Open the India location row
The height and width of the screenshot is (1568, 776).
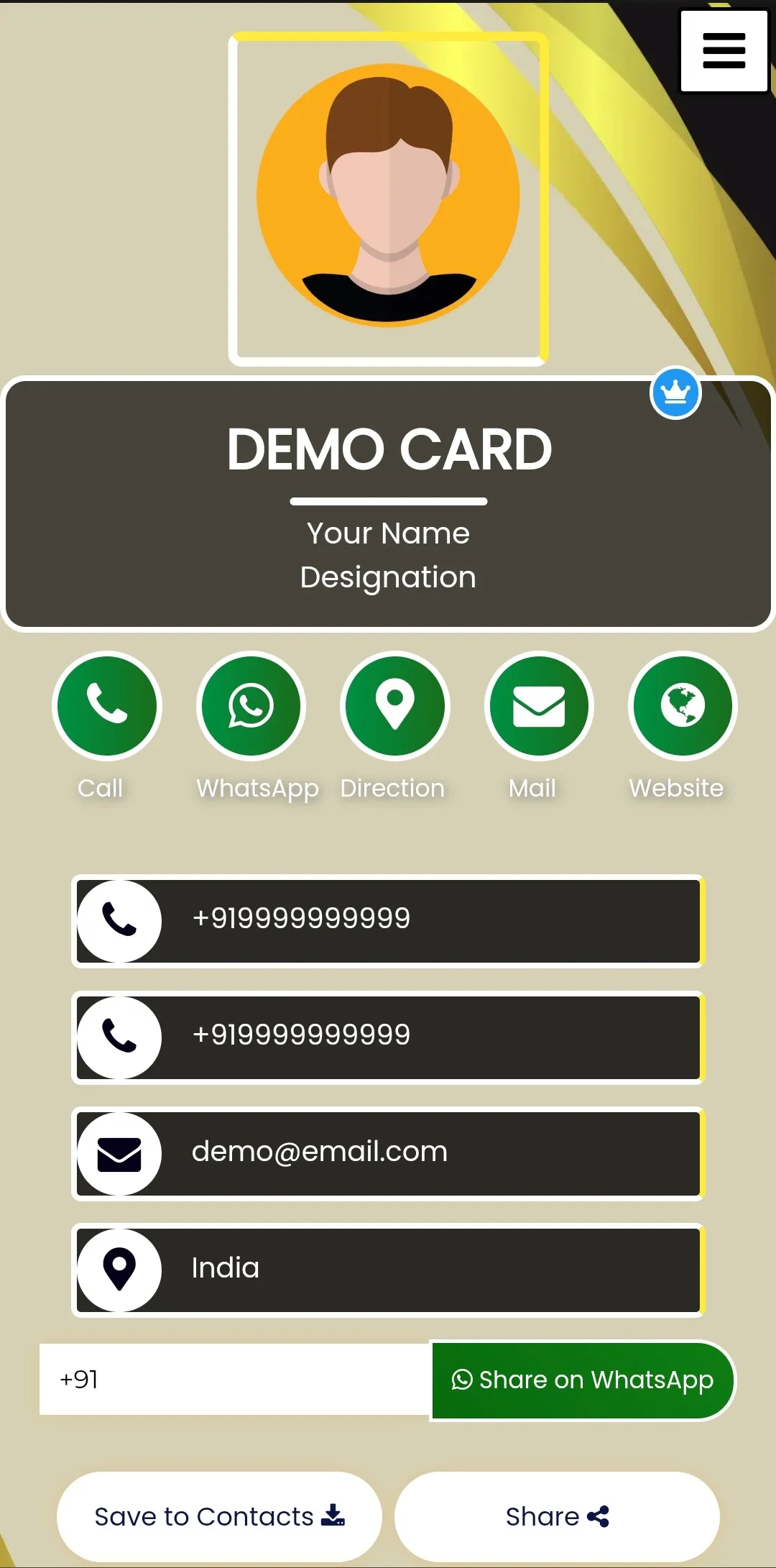(x=388, y=1270)
